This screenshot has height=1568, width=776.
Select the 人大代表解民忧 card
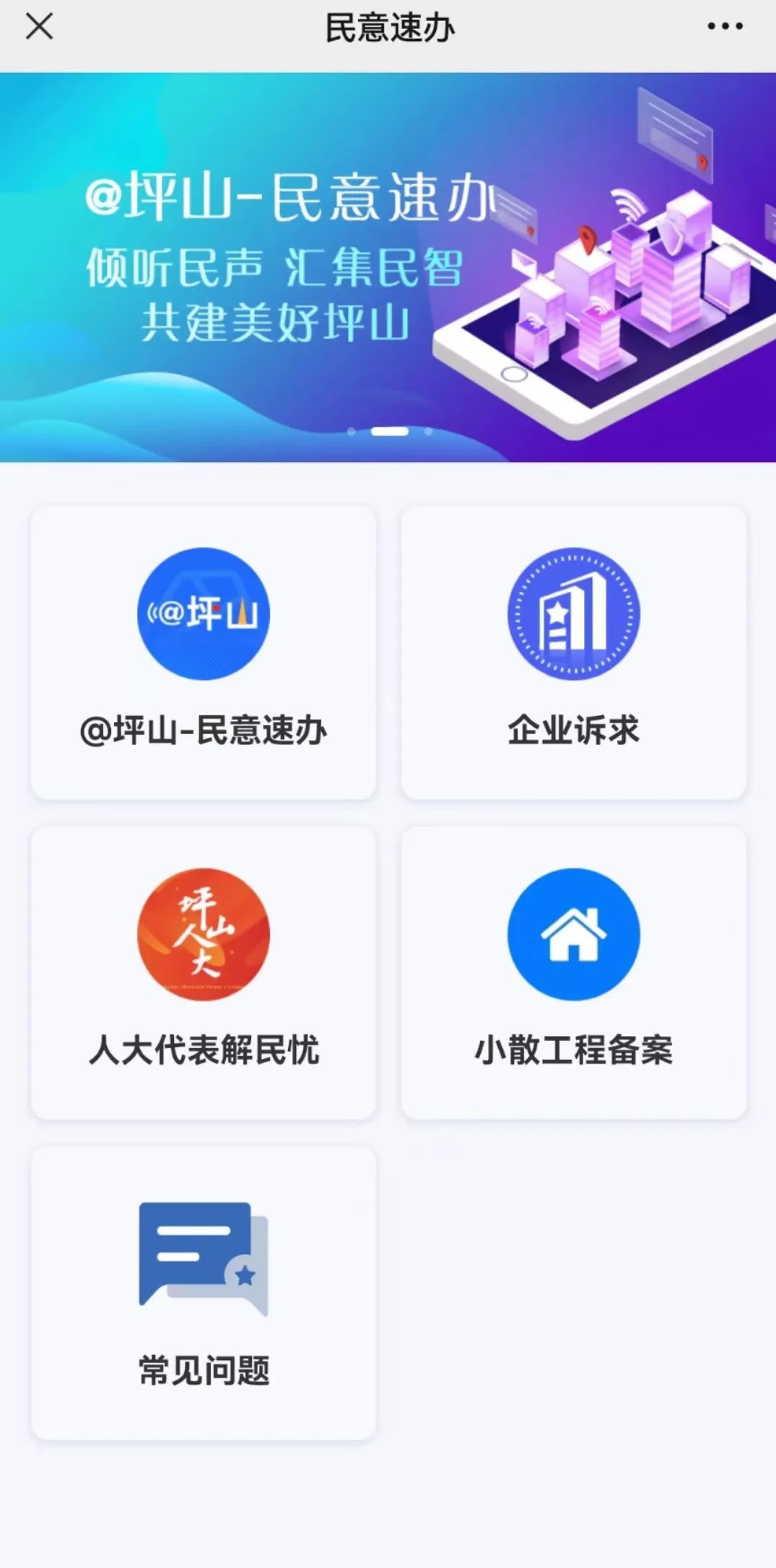point(204,973)
